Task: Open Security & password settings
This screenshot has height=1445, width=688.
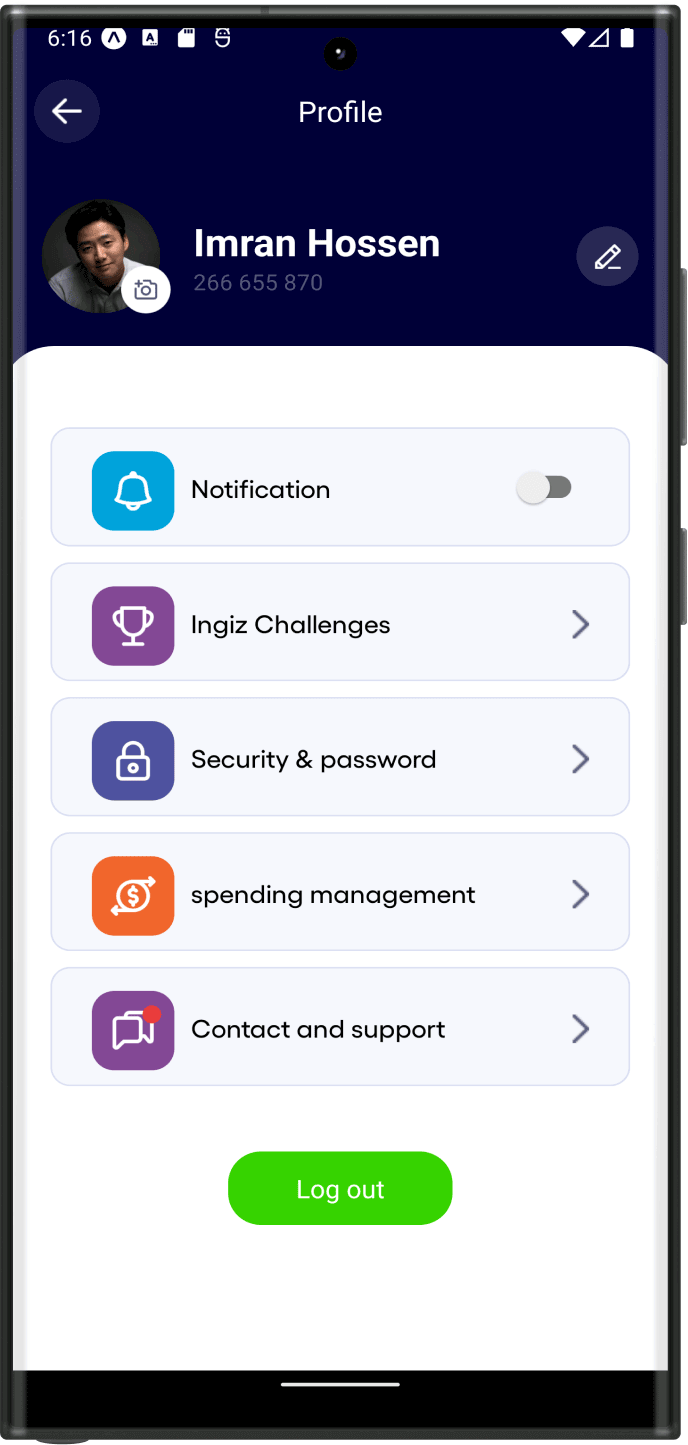Action: click(x=340, y=757)
